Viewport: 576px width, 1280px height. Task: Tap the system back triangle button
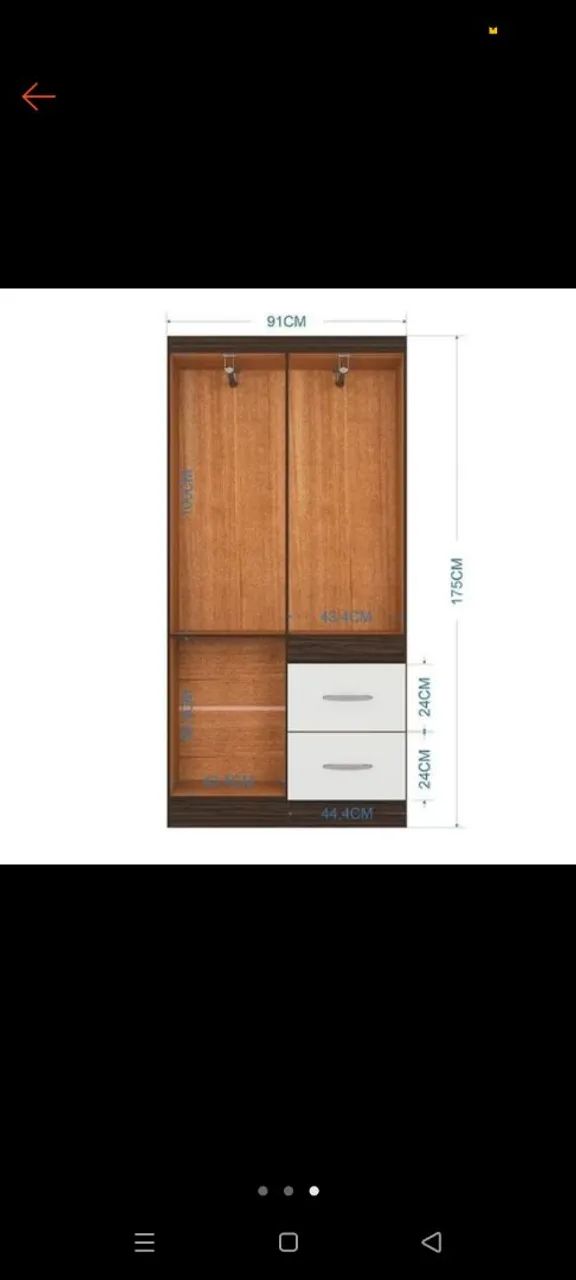click(432, 1242)
